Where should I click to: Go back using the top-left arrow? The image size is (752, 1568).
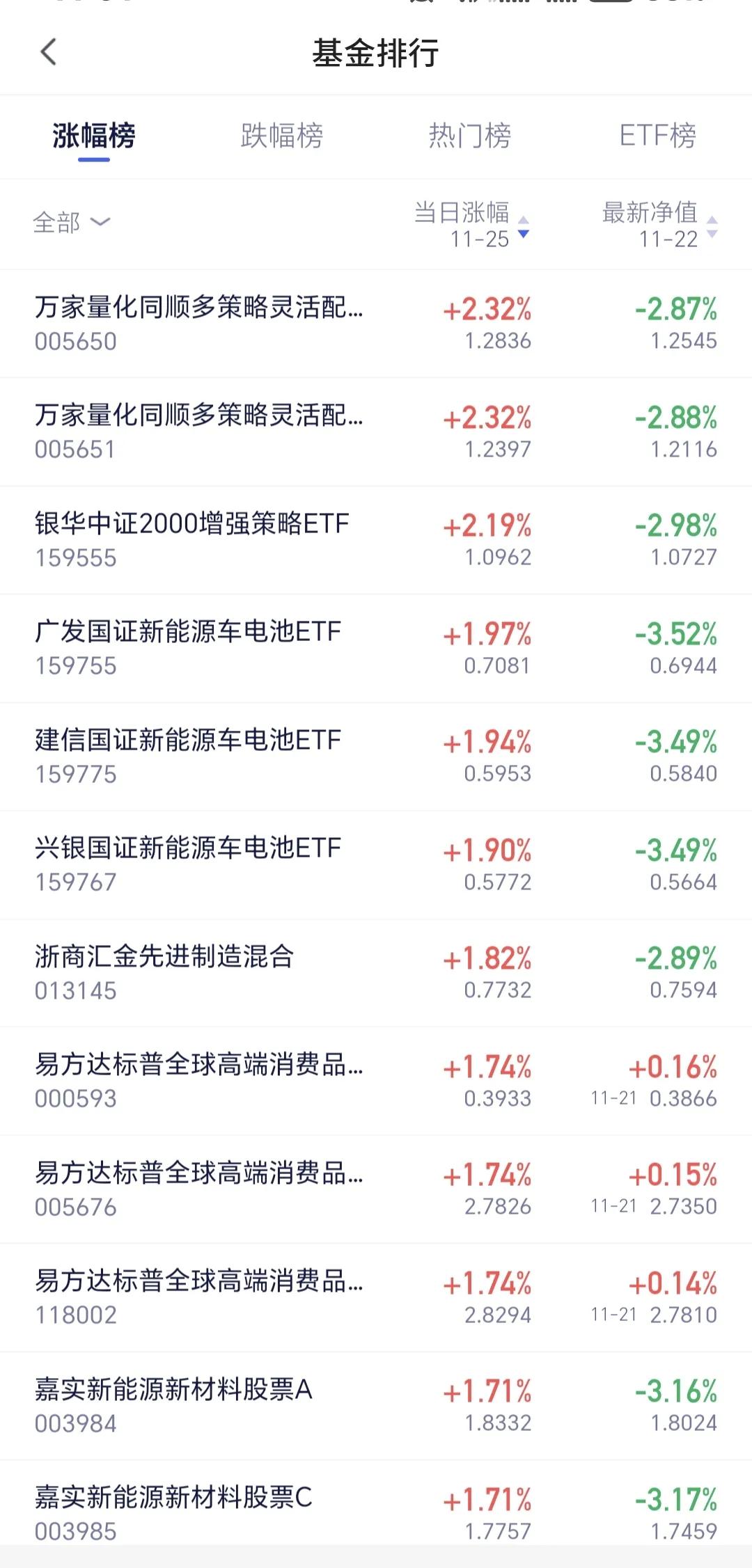pos(48,53)
